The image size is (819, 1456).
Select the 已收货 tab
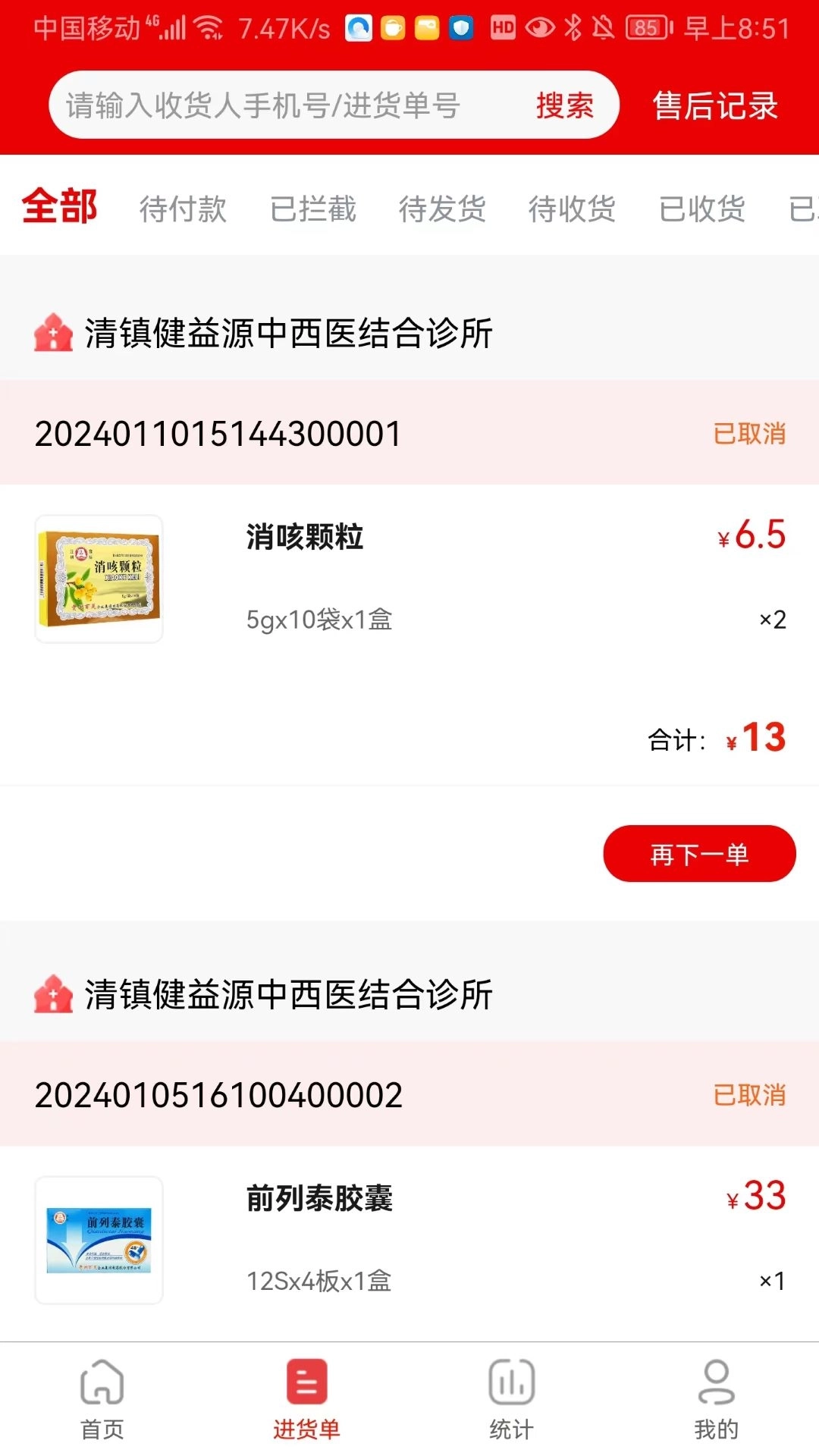coord(703,209)
